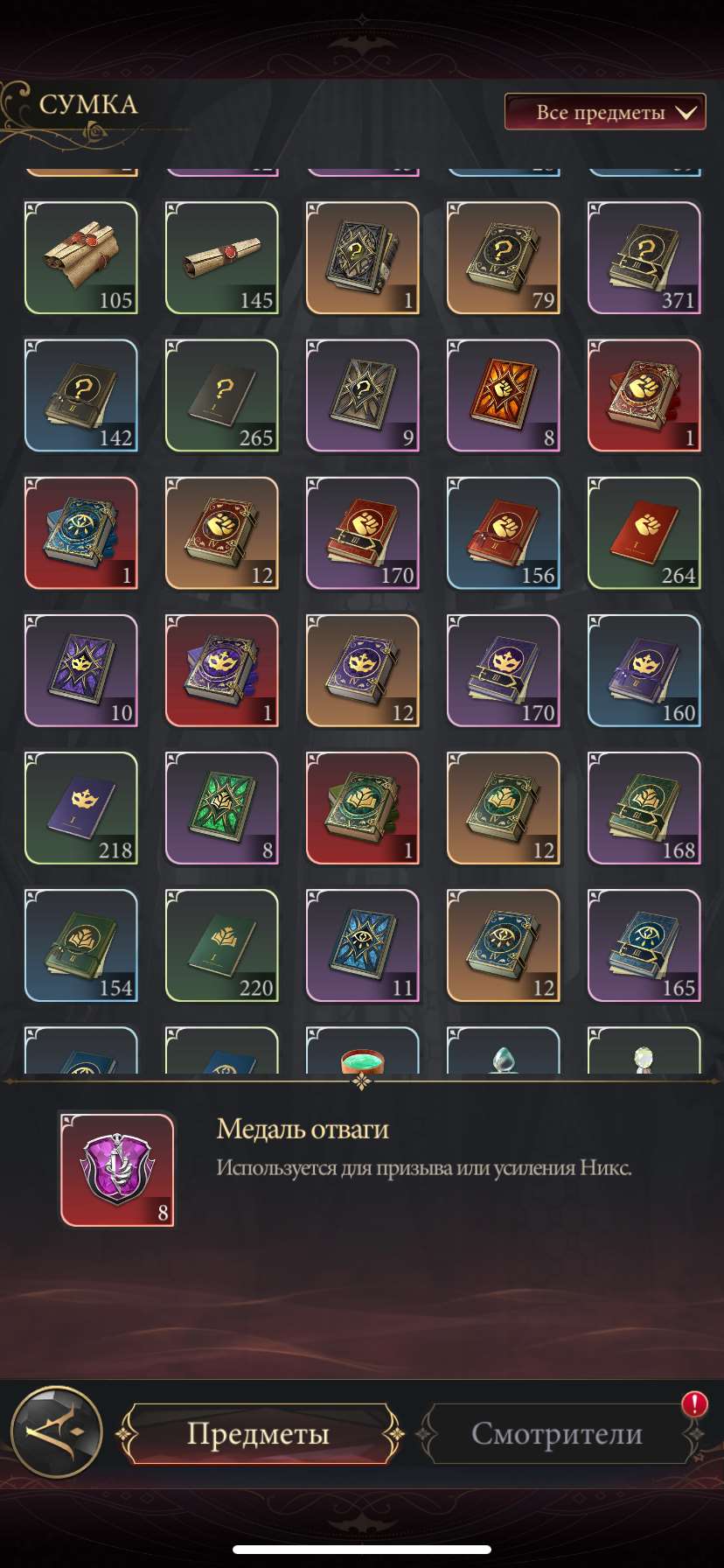The width and height of the screenshot is (724, 1568).
Task: Switch to the Предметы tab
Action: [258, 1433]
